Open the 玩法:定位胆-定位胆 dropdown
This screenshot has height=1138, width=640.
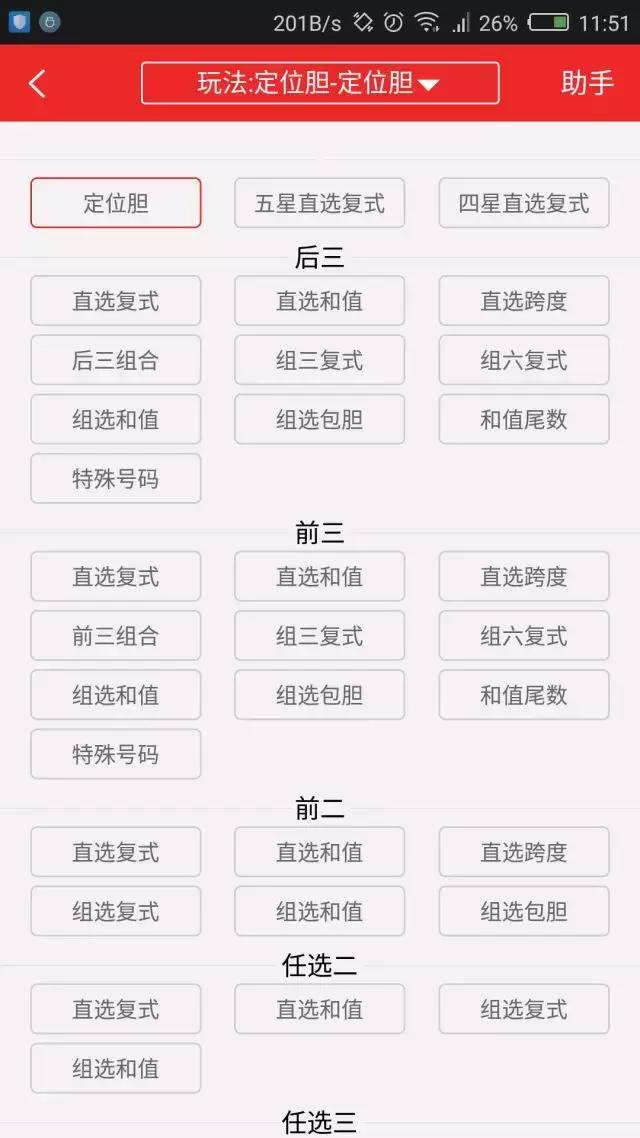coord(320,83)
